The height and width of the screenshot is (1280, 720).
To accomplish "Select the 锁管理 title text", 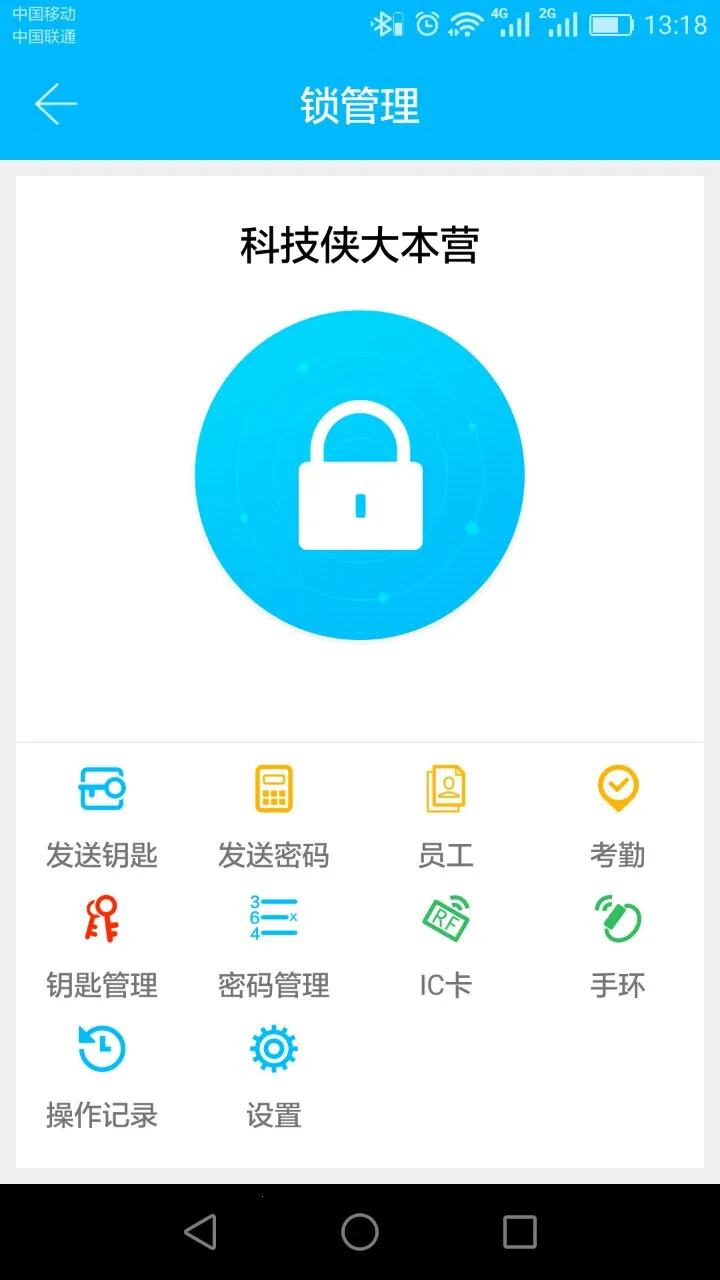I will click(x=360, y=106).
